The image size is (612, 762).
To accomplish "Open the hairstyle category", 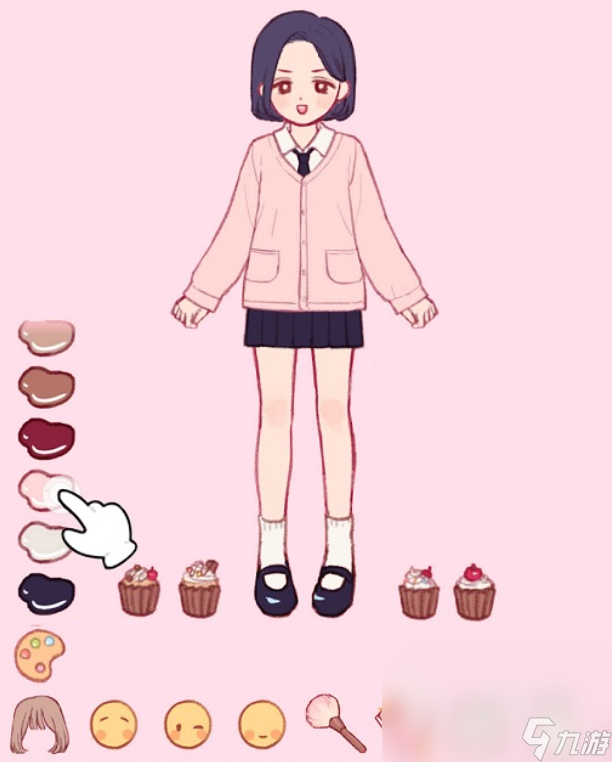I will click(x=40, y=722).
